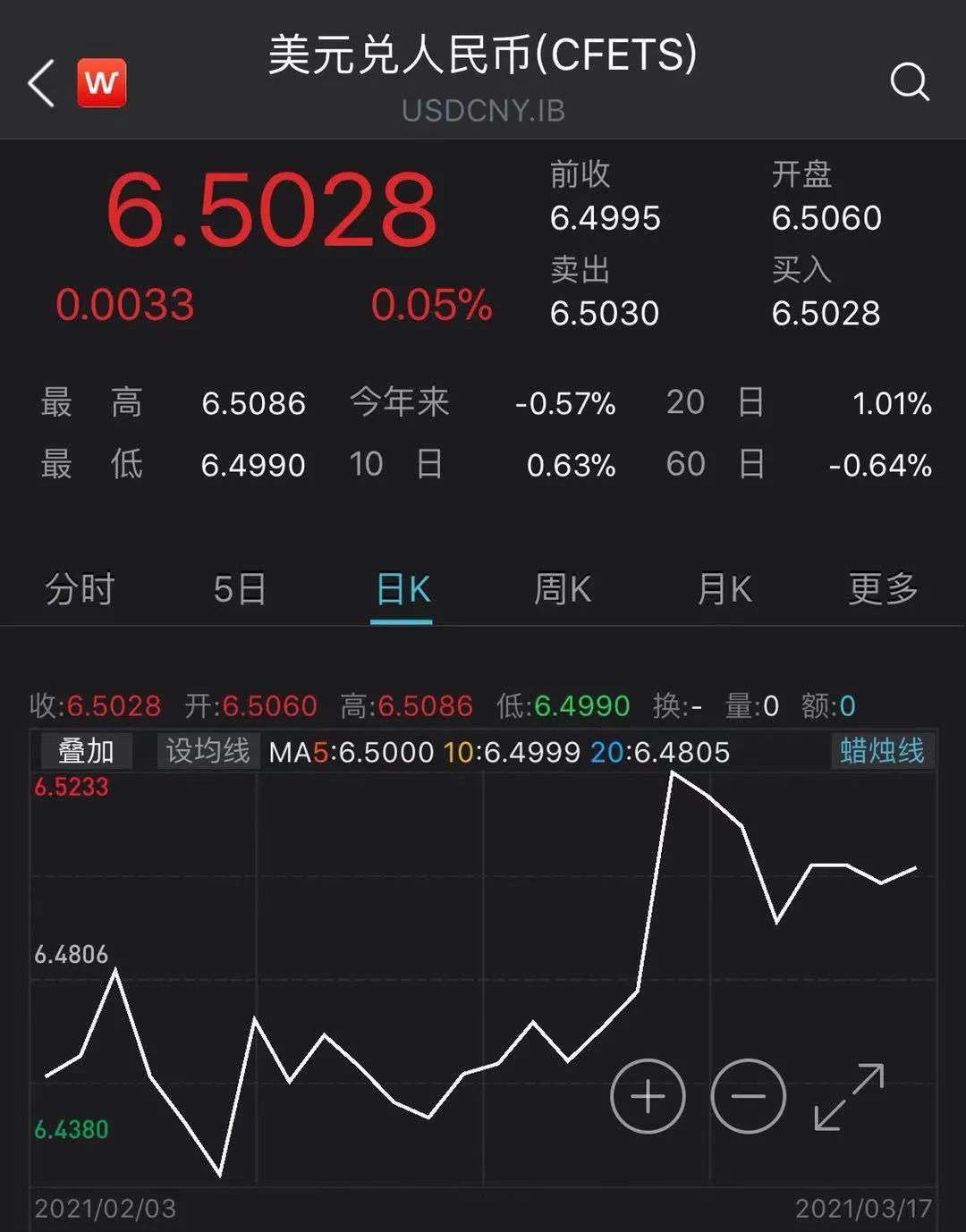Open the 更多 more options menu
The height and width of the screenshot is (1232, 966).
pos(882,590)
